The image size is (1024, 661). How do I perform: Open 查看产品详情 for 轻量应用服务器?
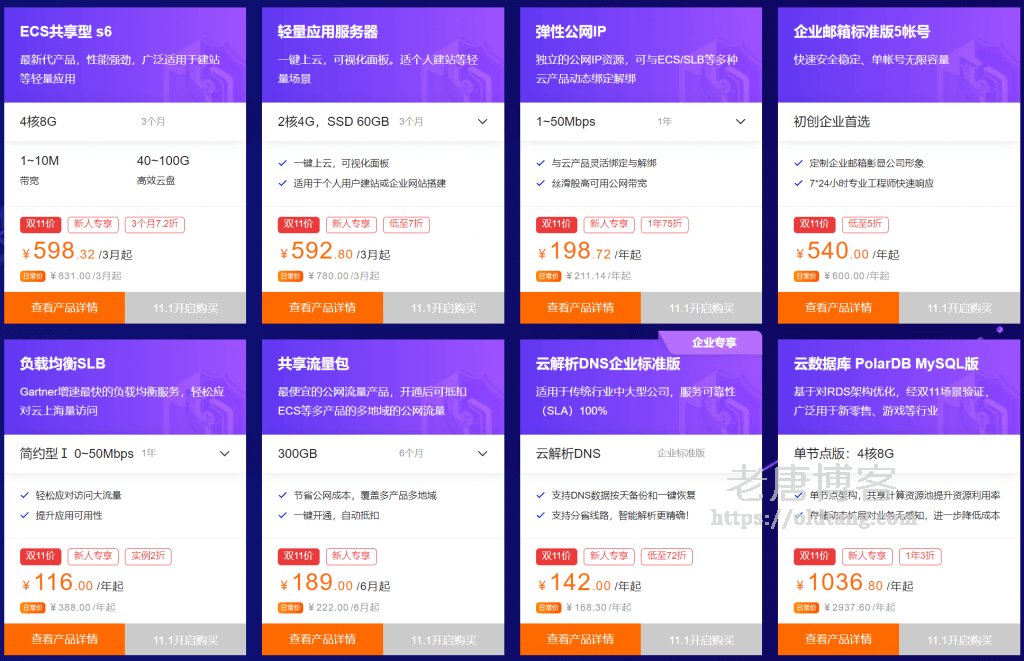click(322, 308)
